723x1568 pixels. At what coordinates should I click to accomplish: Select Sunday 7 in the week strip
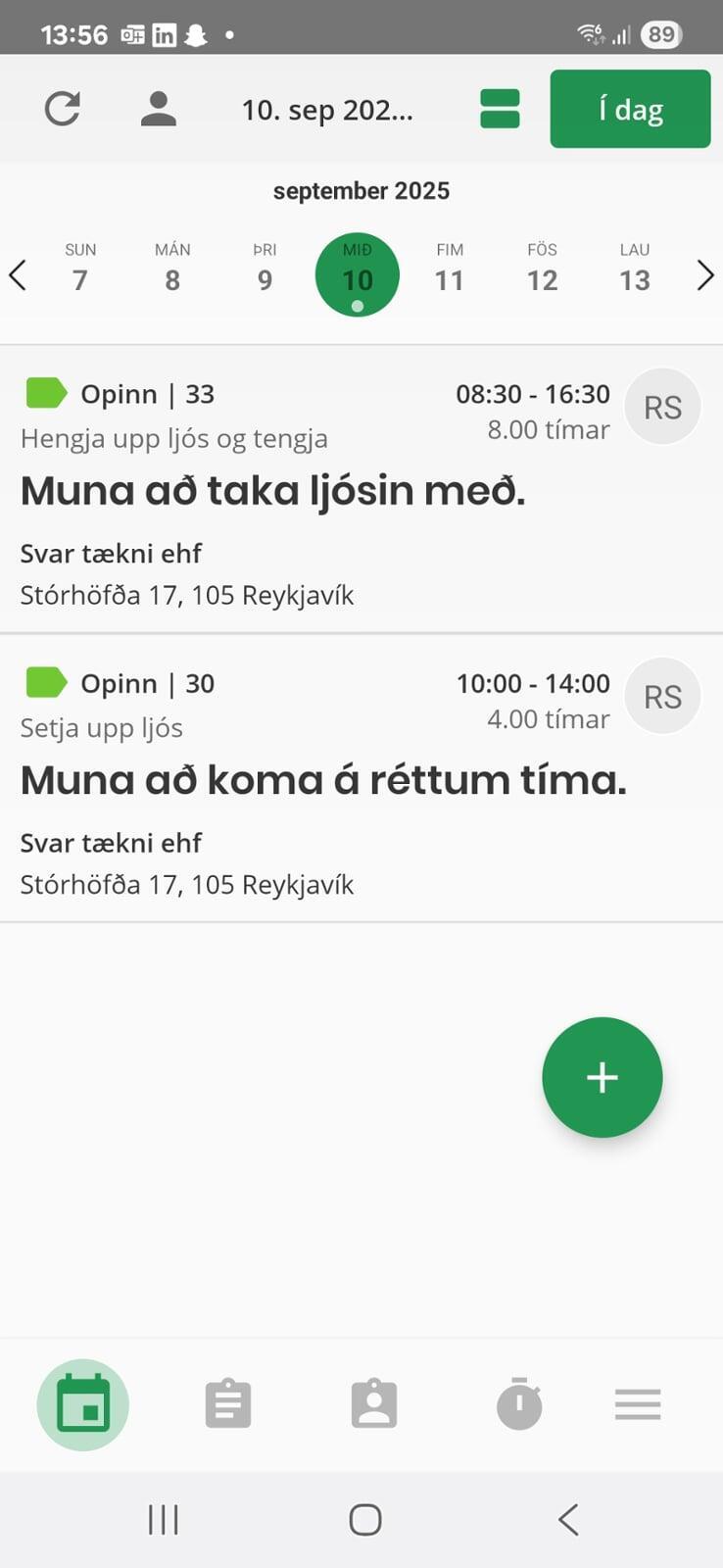[x=80, y=269]
